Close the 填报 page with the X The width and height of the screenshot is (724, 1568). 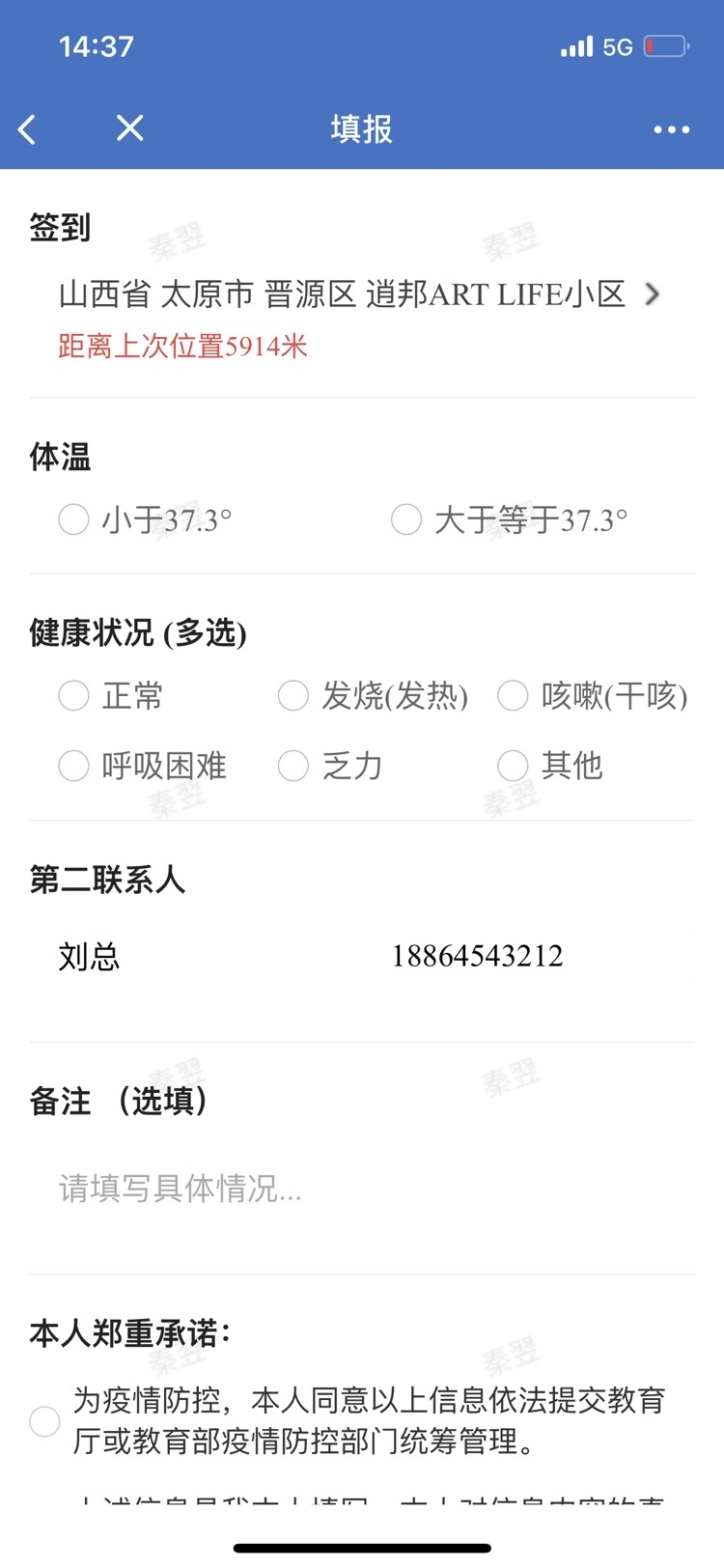tap(129, 127)
